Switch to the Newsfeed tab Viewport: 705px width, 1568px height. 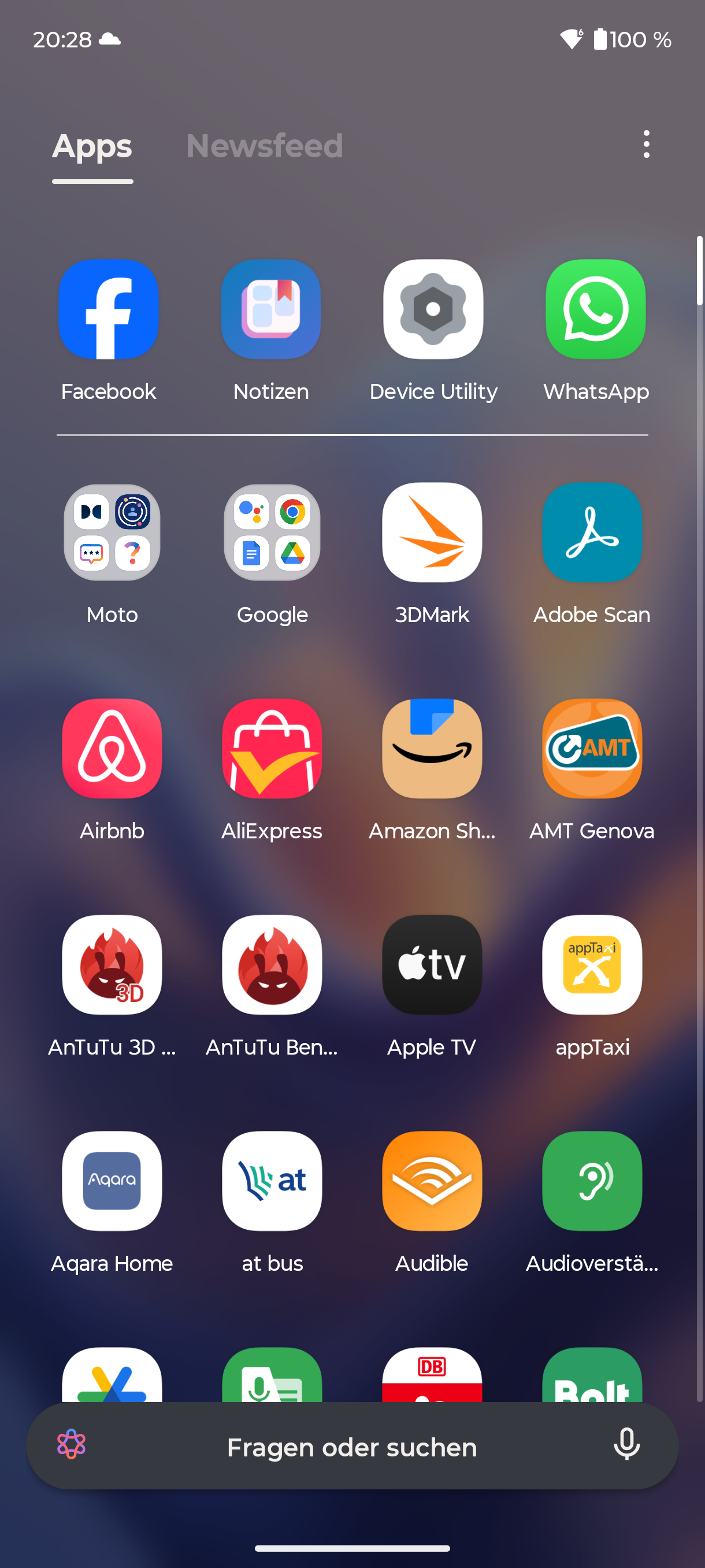[265, 146]
